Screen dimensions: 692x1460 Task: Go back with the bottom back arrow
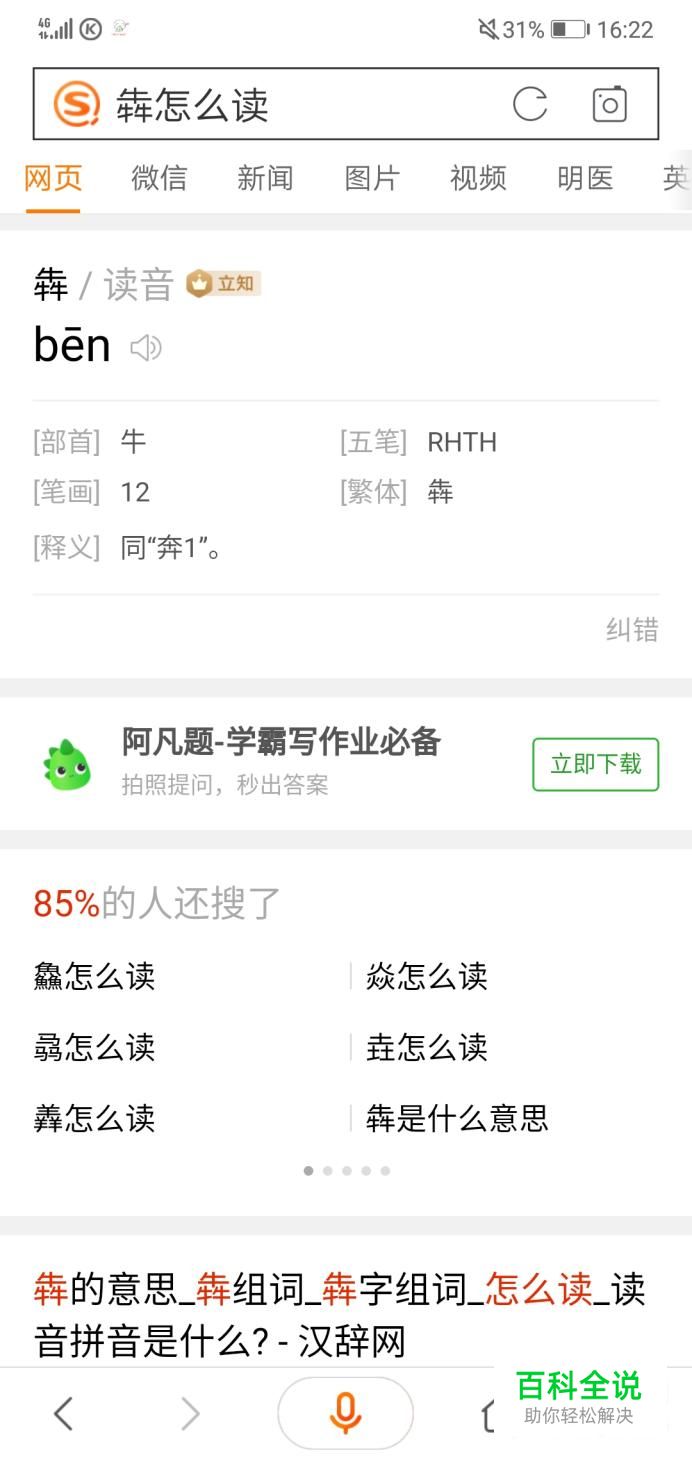[63, 1413]
